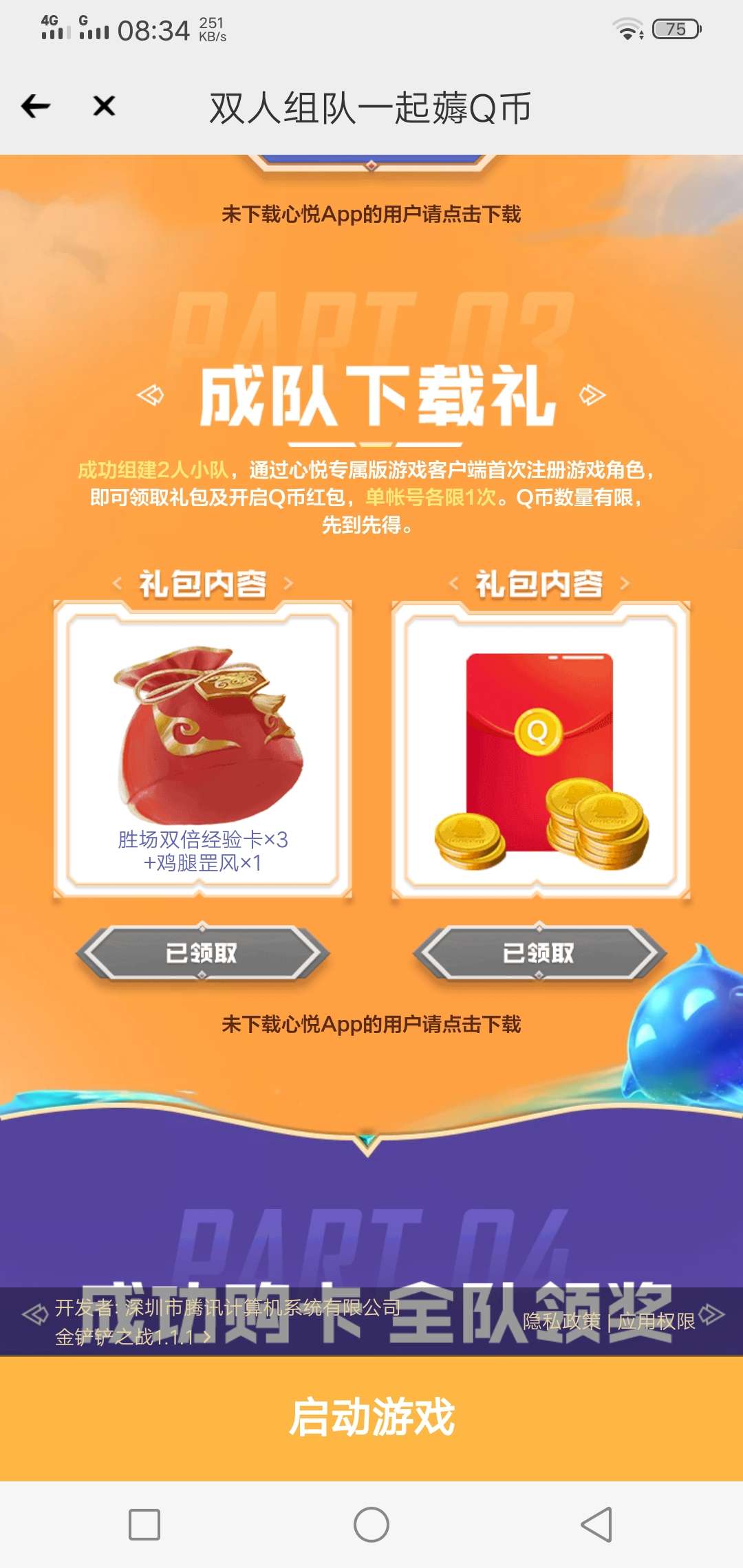Tap the 启动游戏 button
743x1568 pixels.
pyautogui.click(x=371, y=1418)
